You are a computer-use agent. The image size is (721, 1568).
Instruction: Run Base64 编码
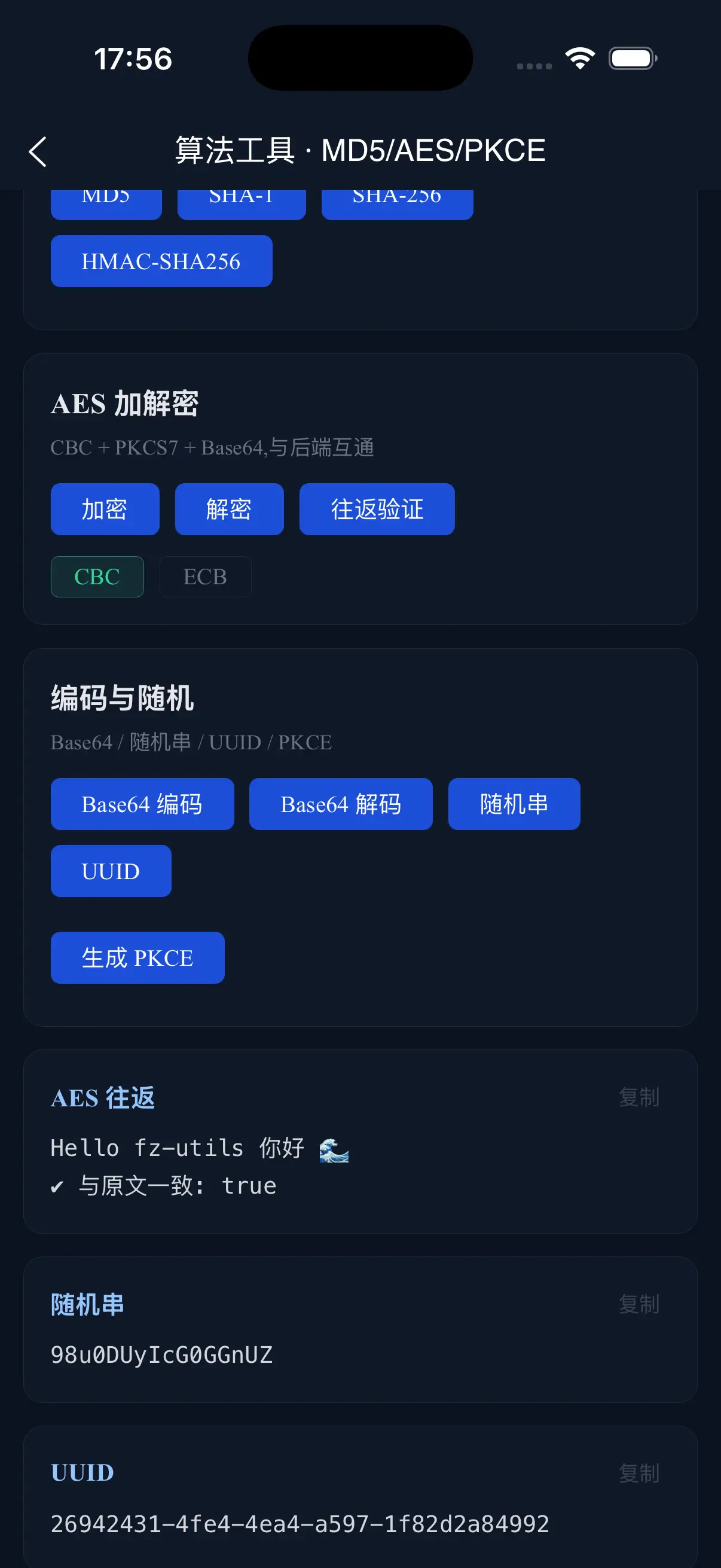(x=142, y=804)
